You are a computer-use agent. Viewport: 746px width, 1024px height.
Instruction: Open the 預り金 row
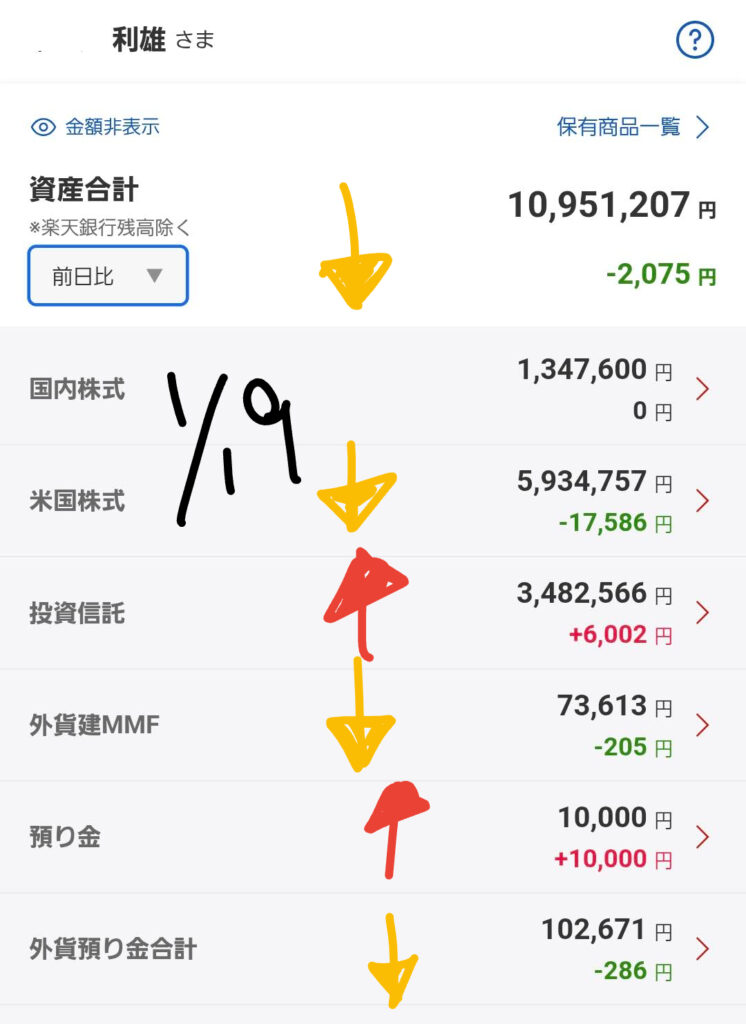(x=372, y=836)
